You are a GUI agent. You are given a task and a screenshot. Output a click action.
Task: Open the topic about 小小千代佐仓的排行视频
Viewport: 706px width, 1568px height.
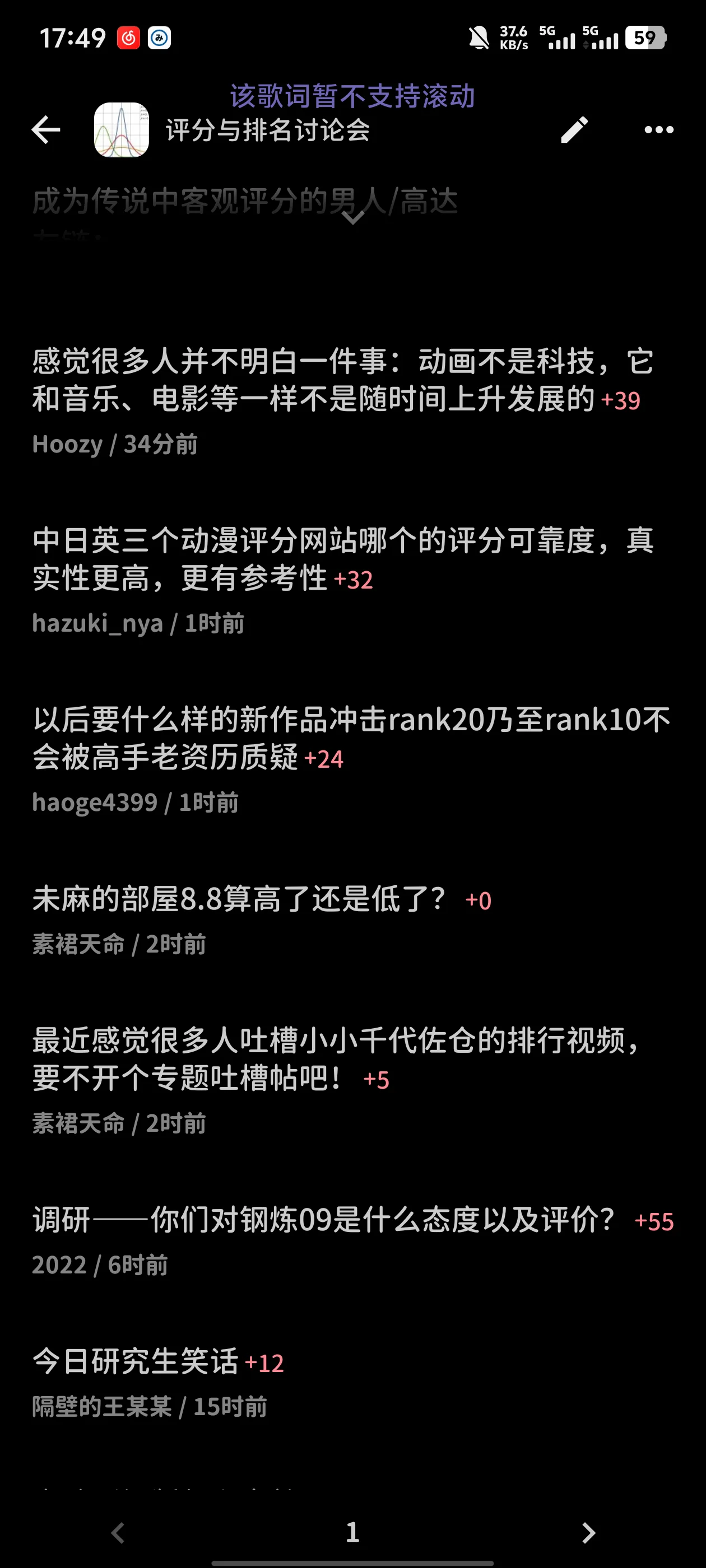[x=335, y=1059]
